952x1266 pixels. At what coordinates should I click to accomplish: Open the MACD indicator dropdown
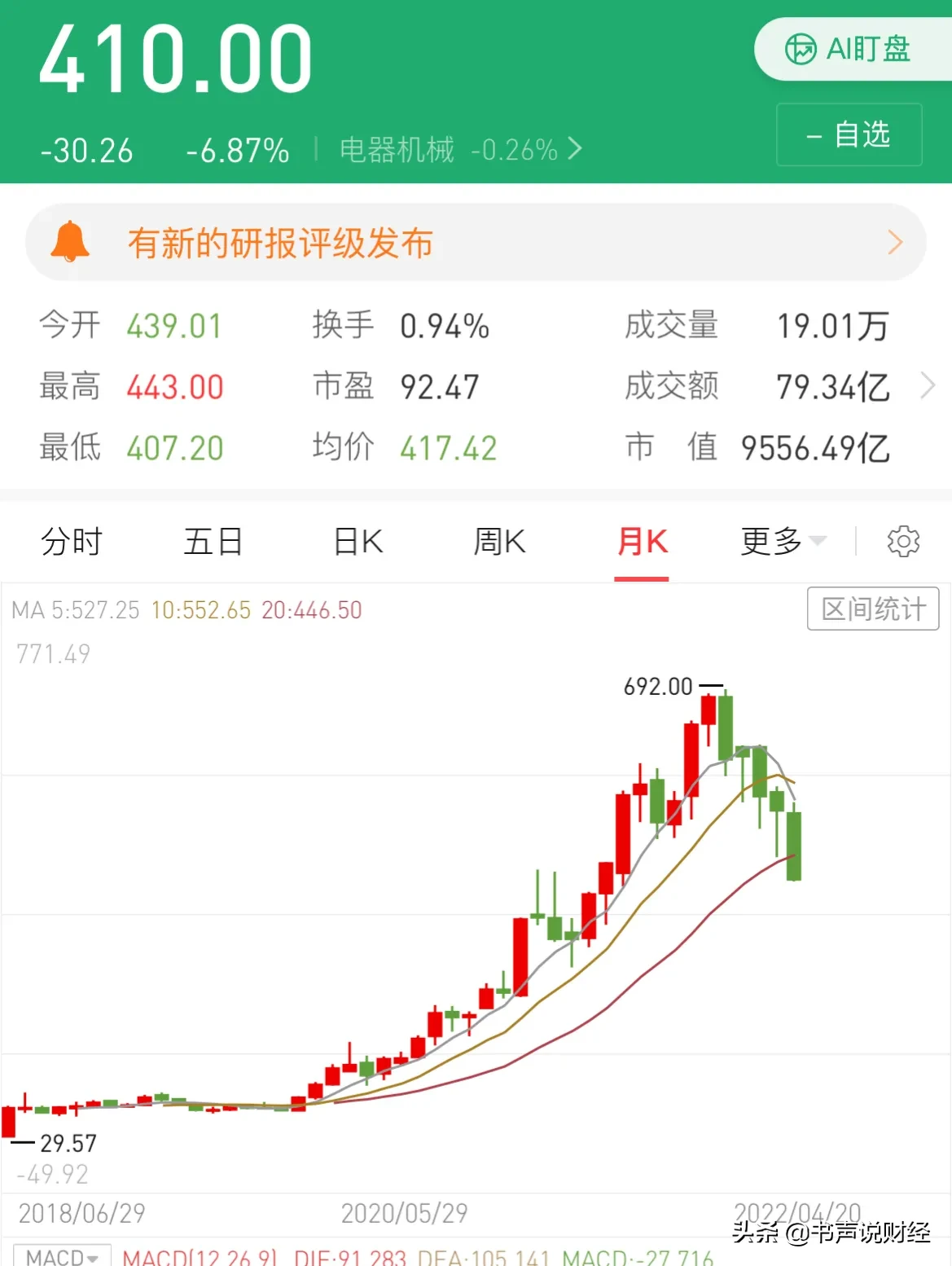click(x=63, y=1256)
